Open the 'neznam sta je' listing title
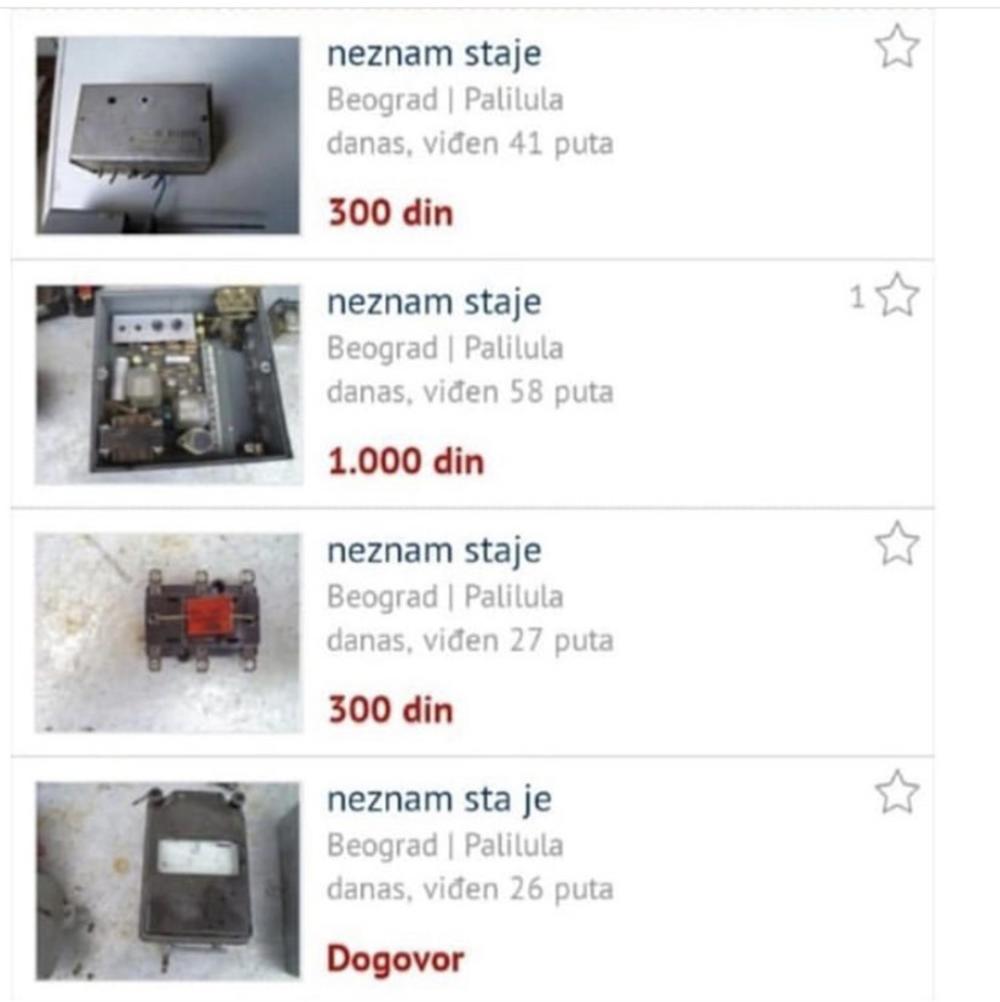Image resolution: width=1000 pixels, height=1002 pixels. coord(439,800)
